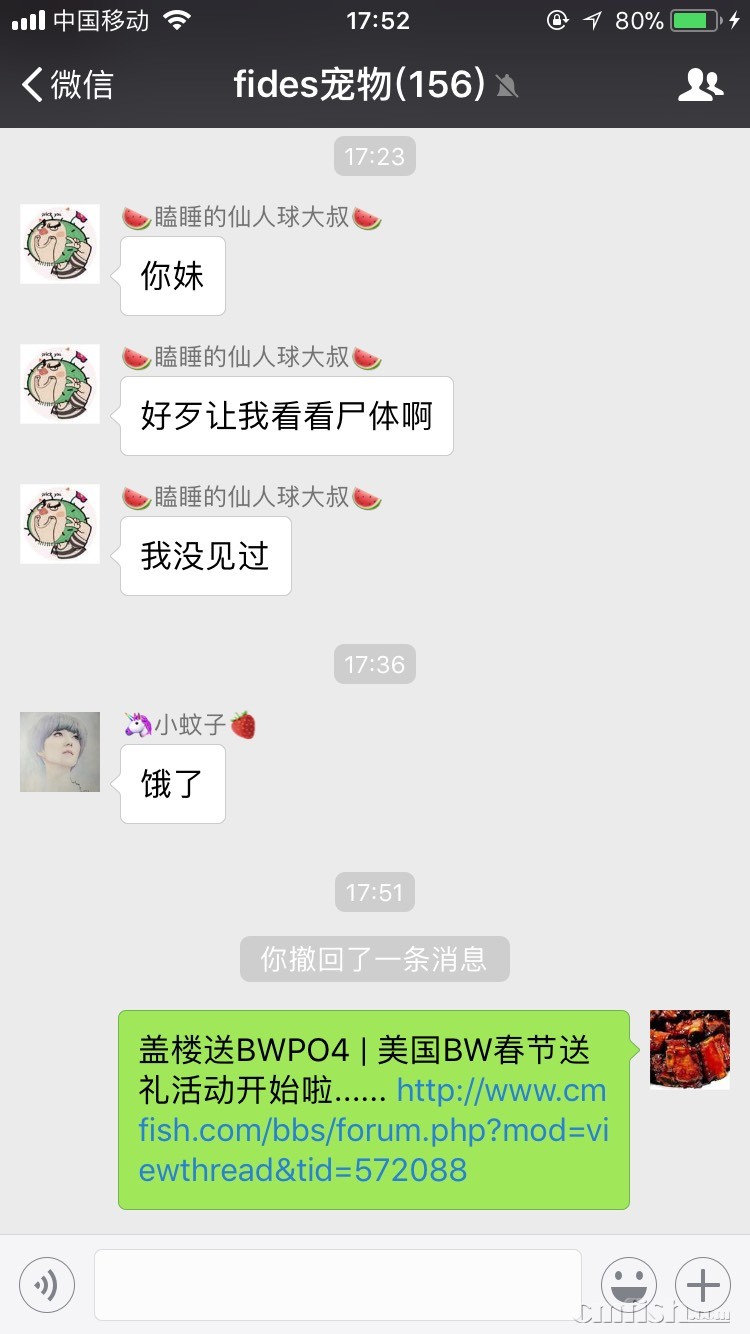750x1334 pixels.
Task: Open avatar beside the 你妹 message
Action: [60, 244]
